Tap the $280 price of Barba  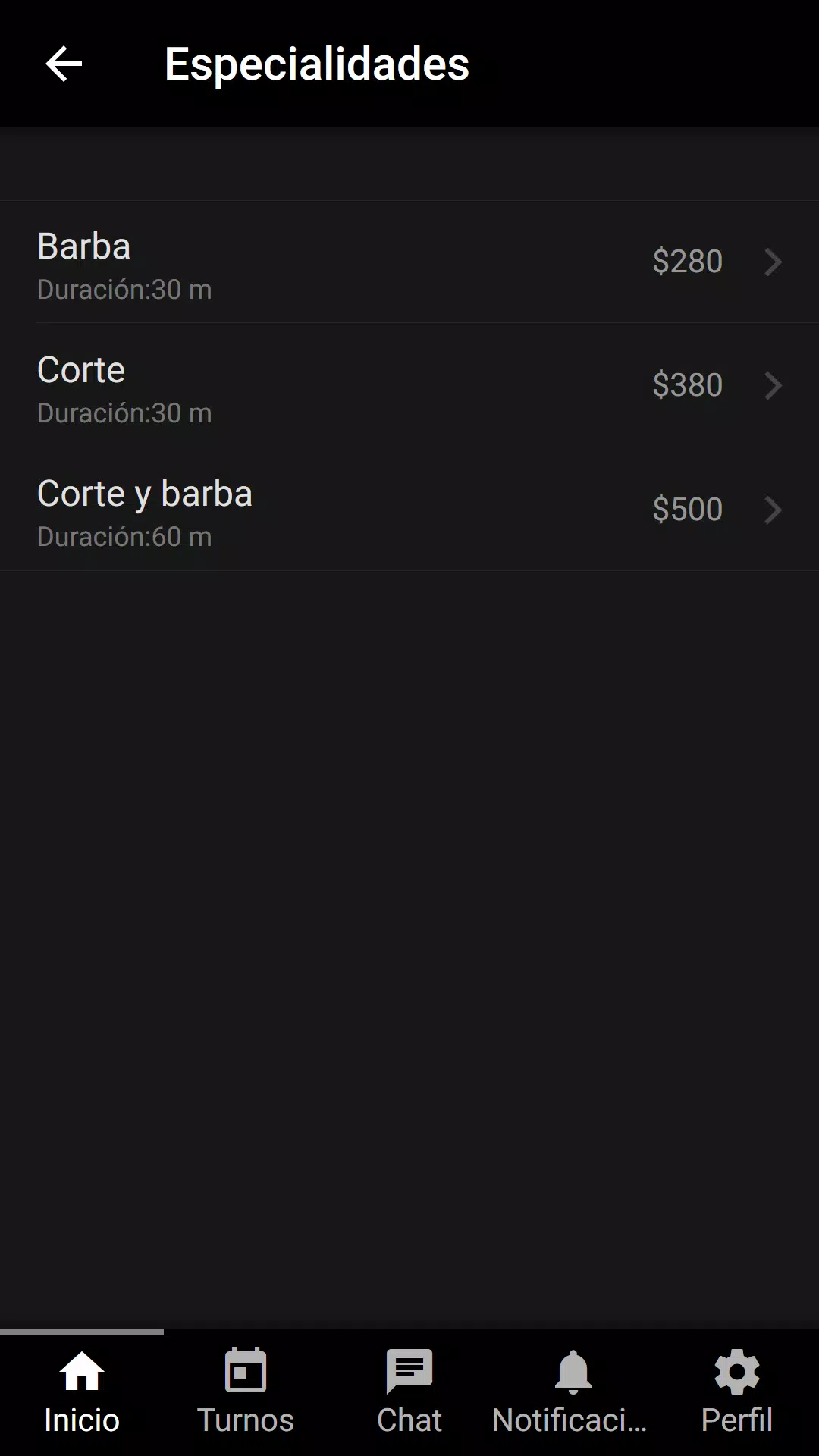[688, 262]
